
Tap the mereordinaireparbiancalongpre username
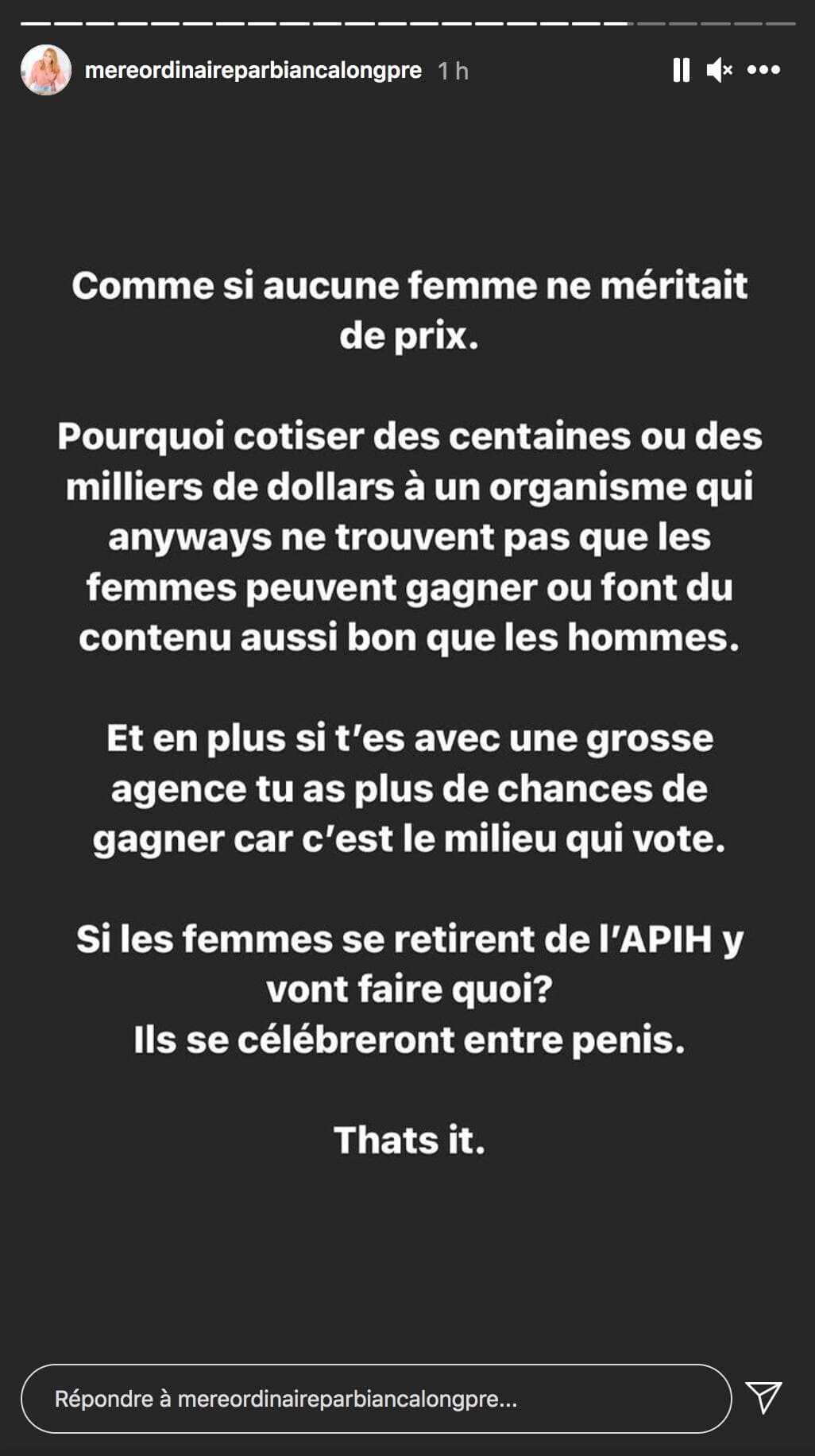pos(253,70)
